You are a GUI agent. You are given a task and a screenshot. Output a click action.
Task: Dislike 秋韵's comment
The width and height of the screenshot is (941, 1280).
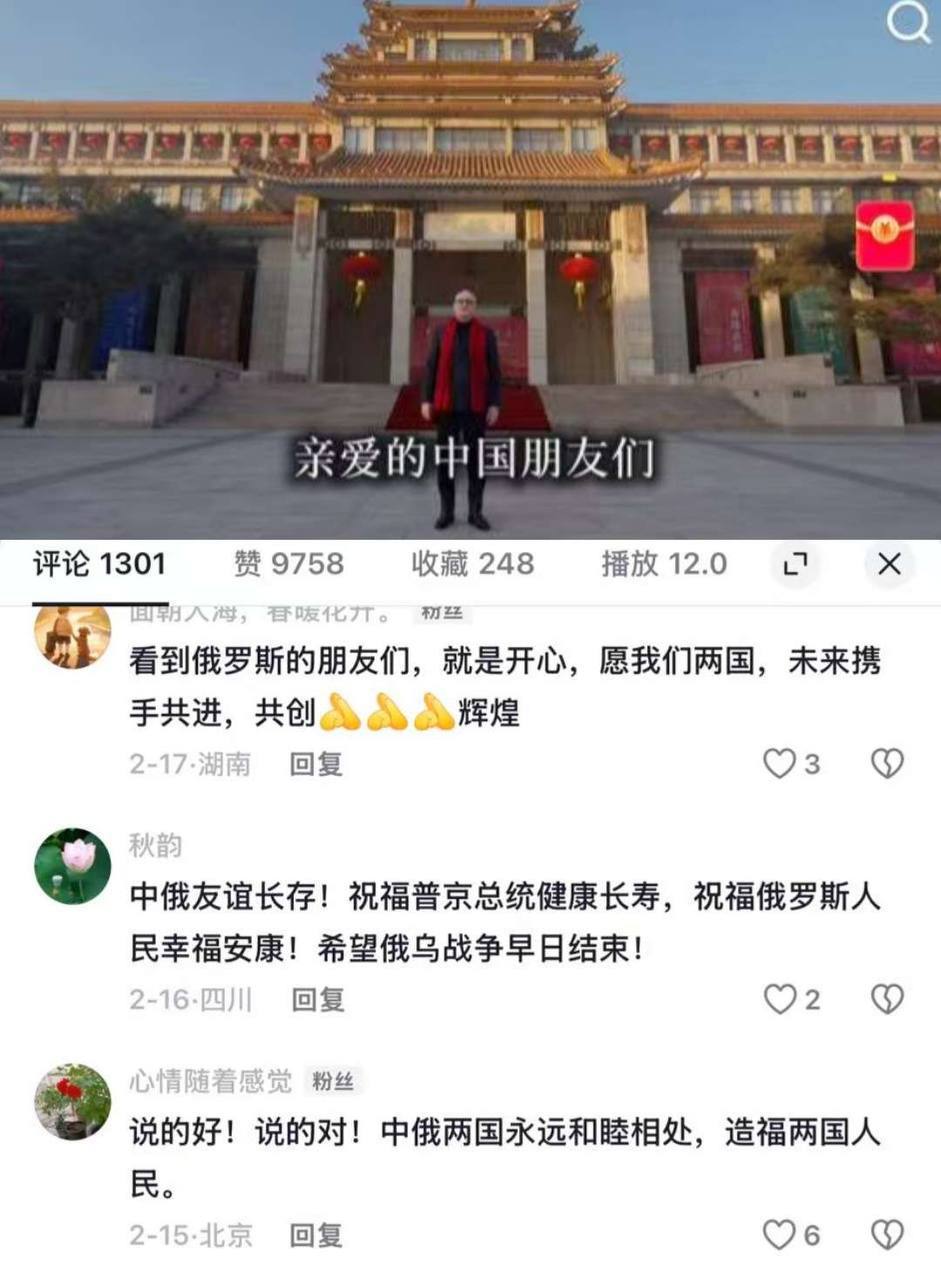(x=887, y=999)
